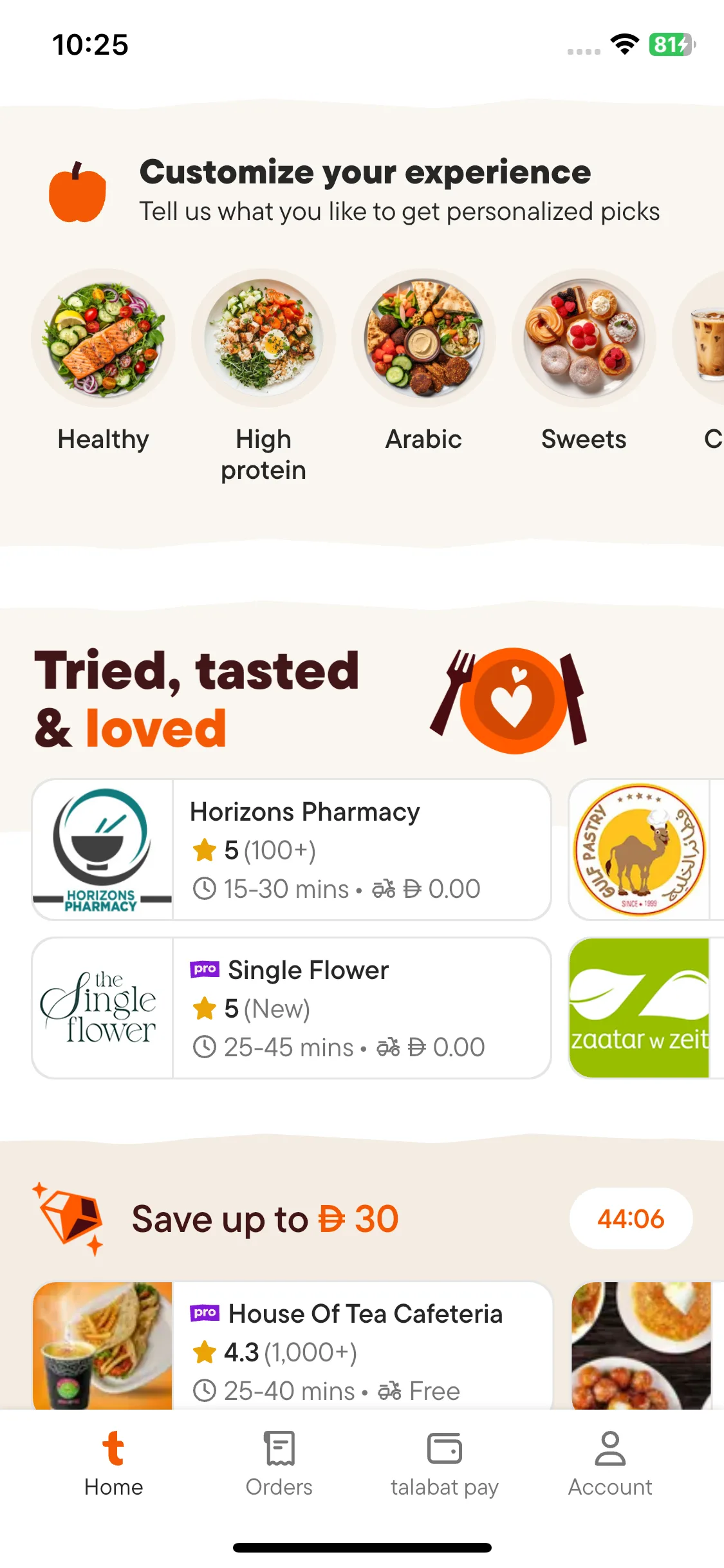Switch to the Orders tab
Image resolution: width=724 pixels, height=1568 pixels.
tap(279, 1462)
